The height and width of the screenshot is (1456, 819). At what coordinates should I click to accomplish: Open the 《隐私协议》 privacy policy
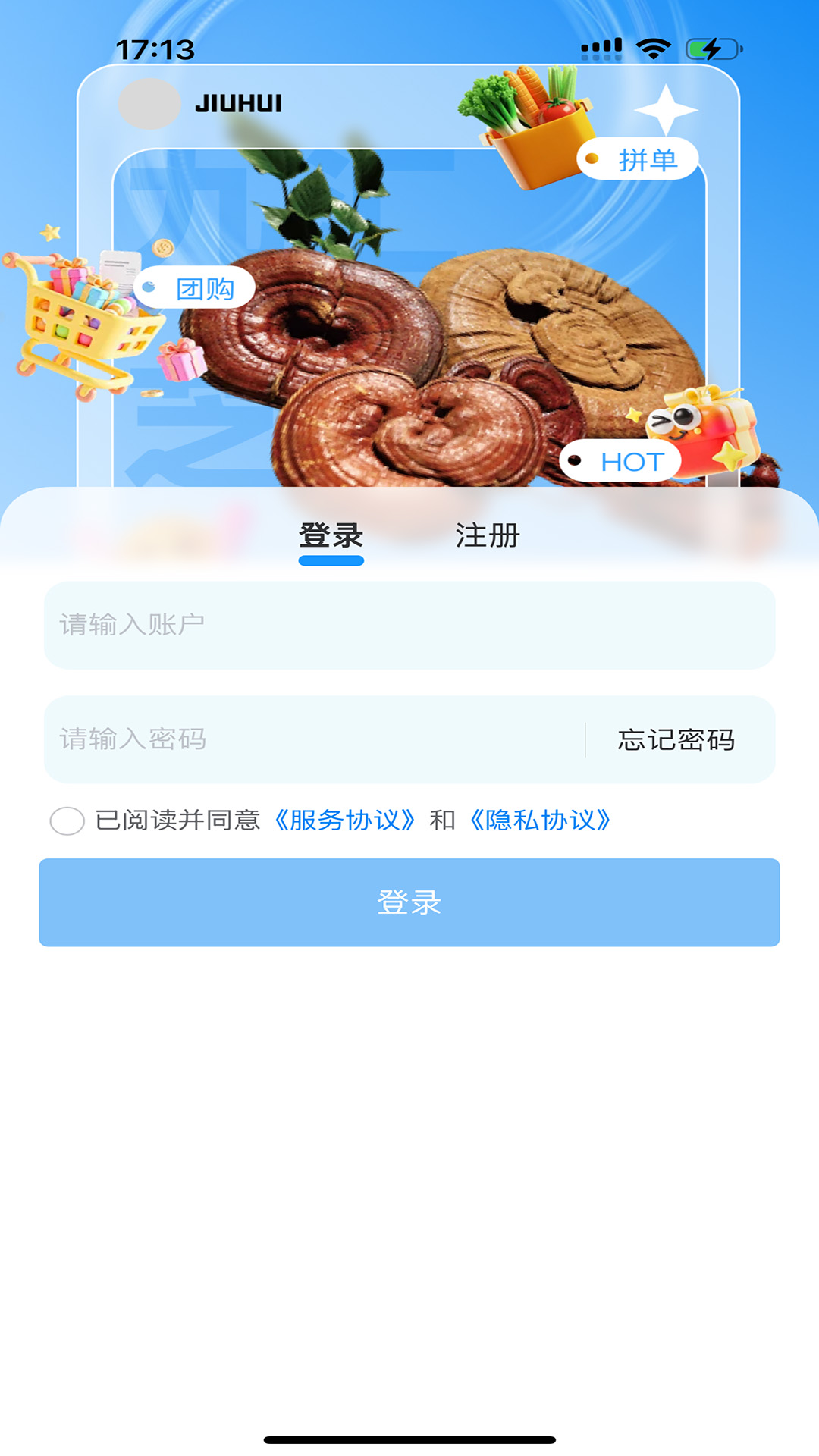tap(541, 821)
